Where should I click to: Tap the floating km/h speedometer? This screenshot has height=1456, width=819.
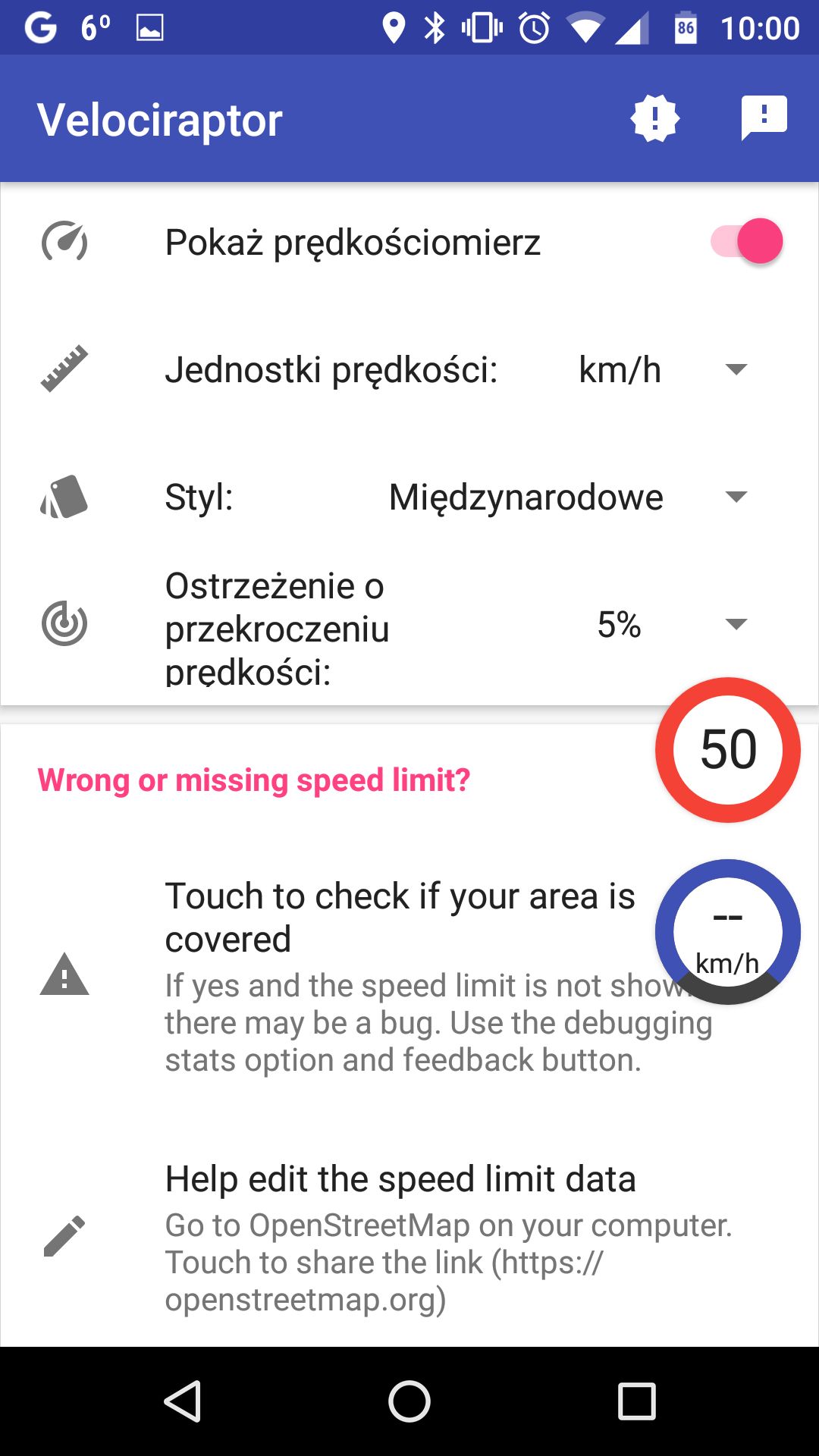tap(728, 931)
